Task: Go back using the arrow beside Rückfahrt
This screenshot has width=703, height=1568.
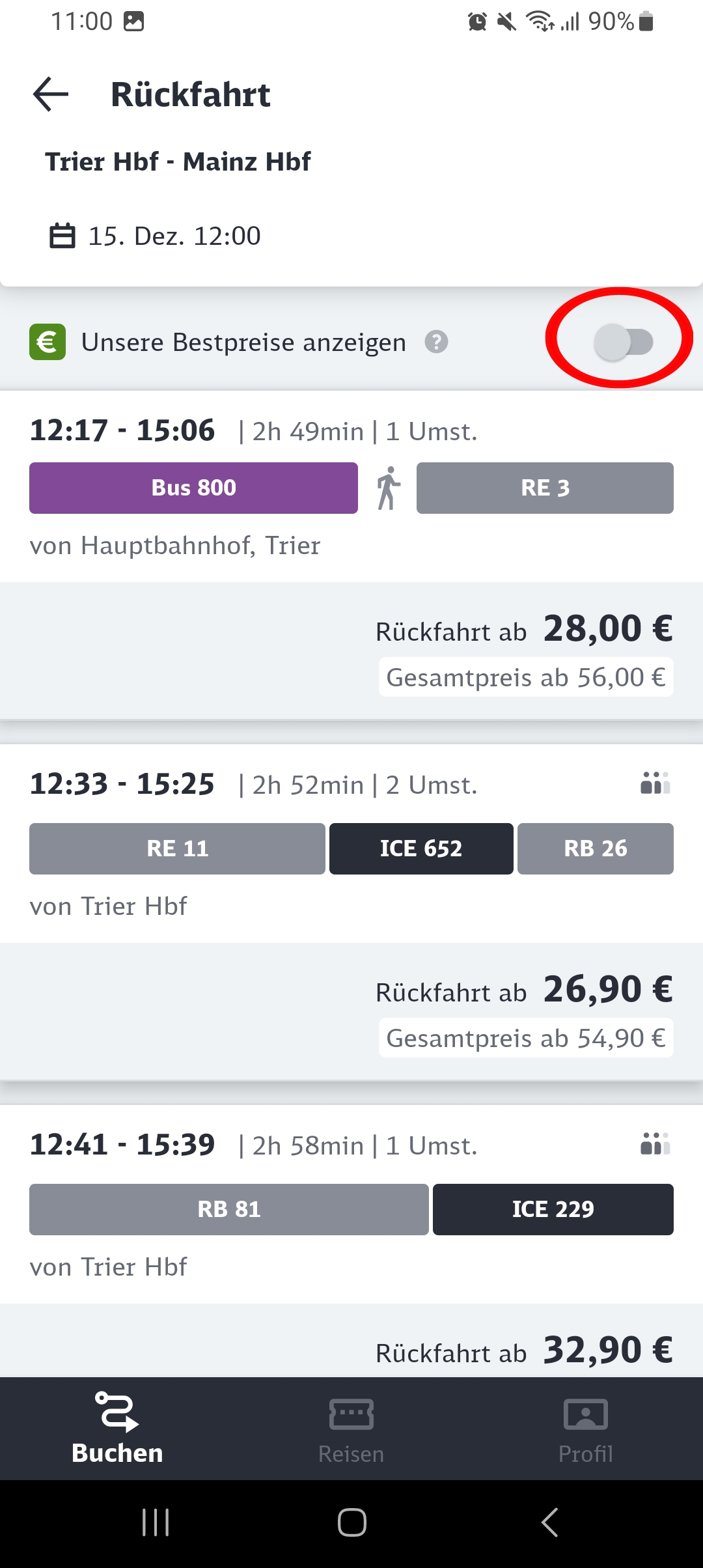Action: click(x=51, y=94)
